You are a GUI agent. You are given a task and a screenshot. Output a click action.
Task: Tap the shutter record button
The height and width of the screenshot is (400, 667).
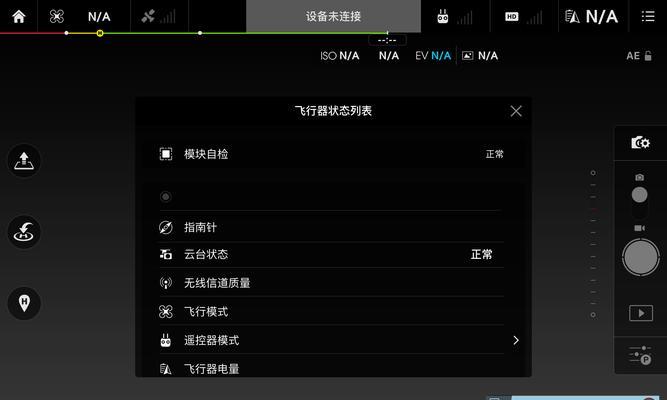point(640,258)
